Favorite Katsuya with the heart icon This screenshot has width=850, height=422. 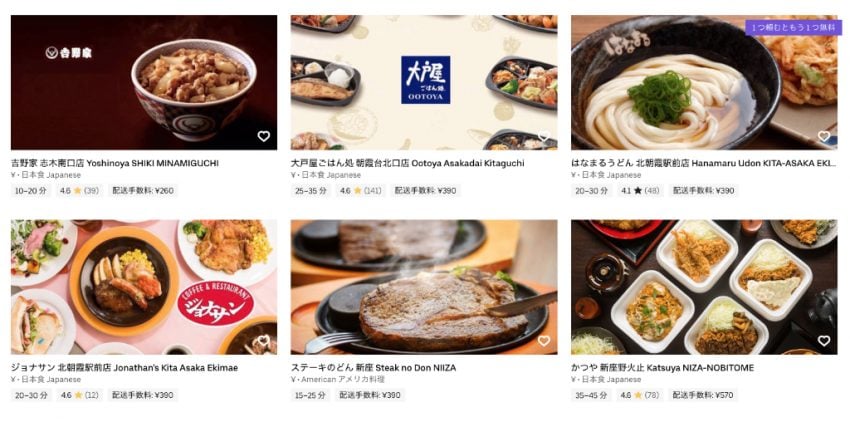pos(823,341)
